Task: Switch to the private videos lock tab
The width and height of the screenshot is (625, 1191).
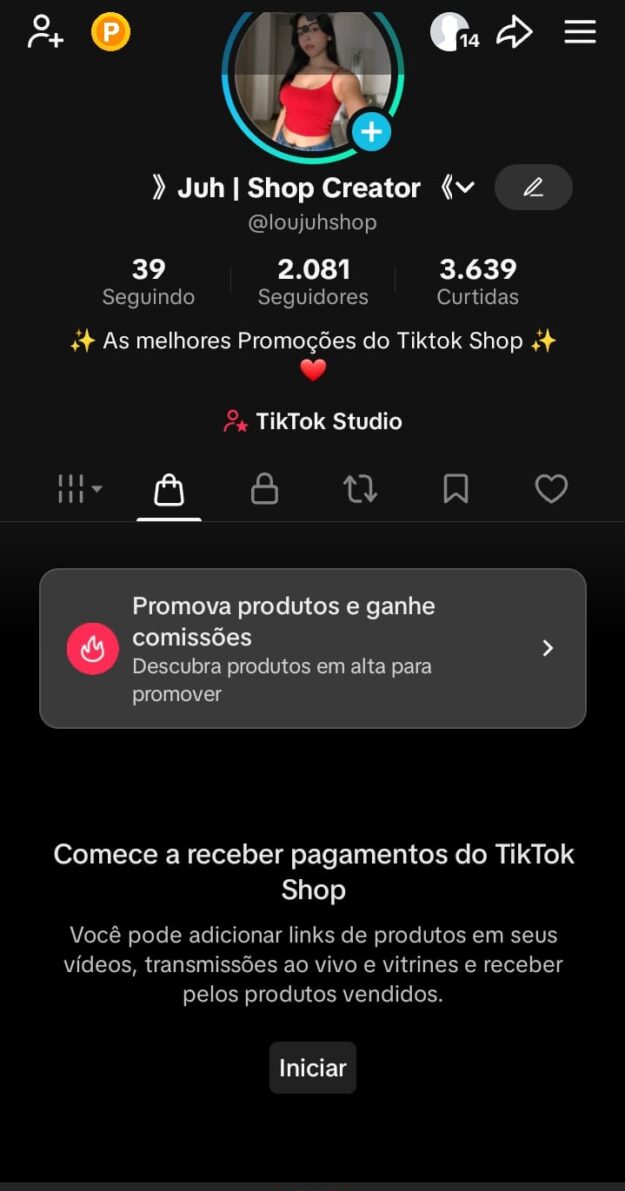Action: [264, 489]
